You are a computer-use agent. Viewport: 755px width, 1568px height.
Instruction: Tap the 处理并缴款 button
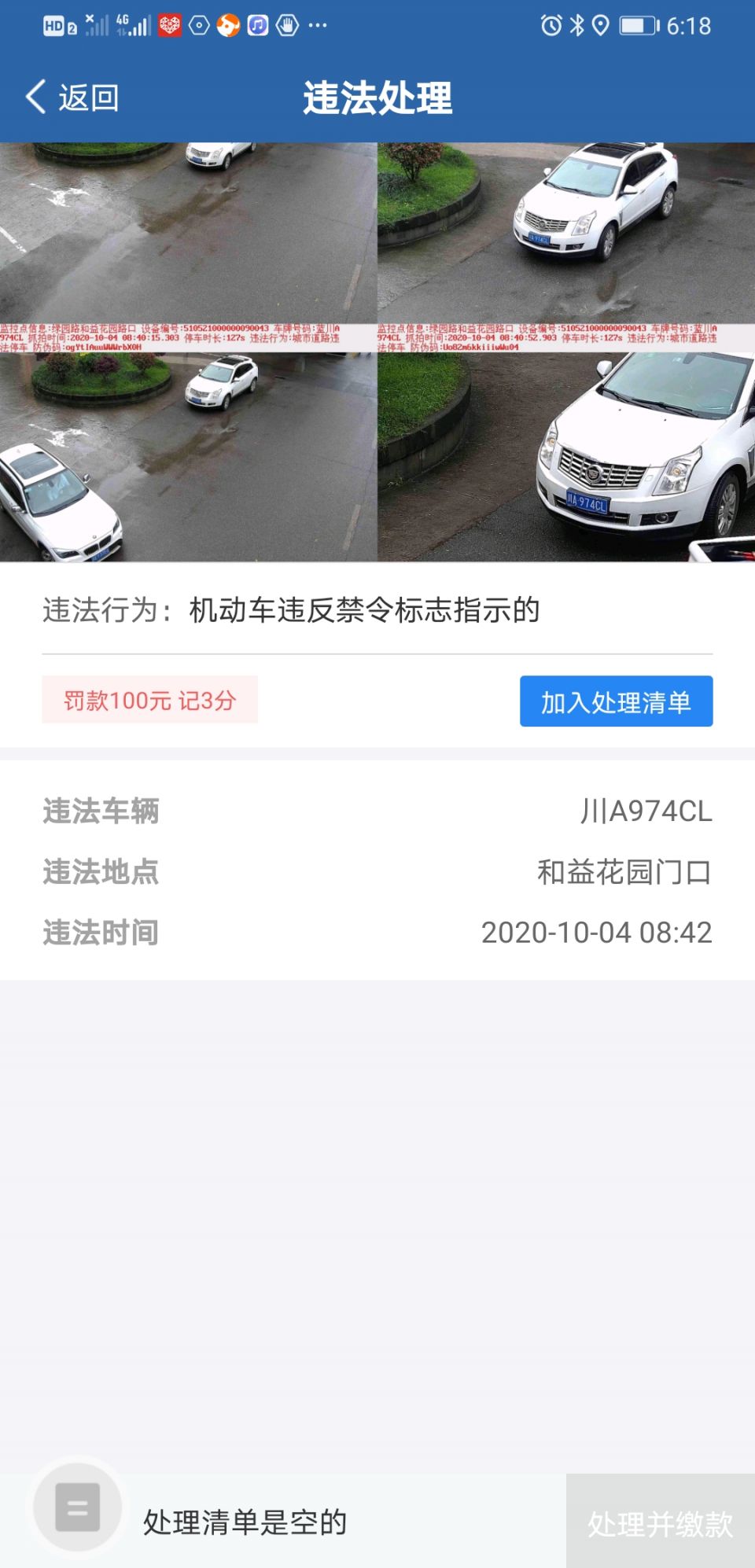[660, 1522]
